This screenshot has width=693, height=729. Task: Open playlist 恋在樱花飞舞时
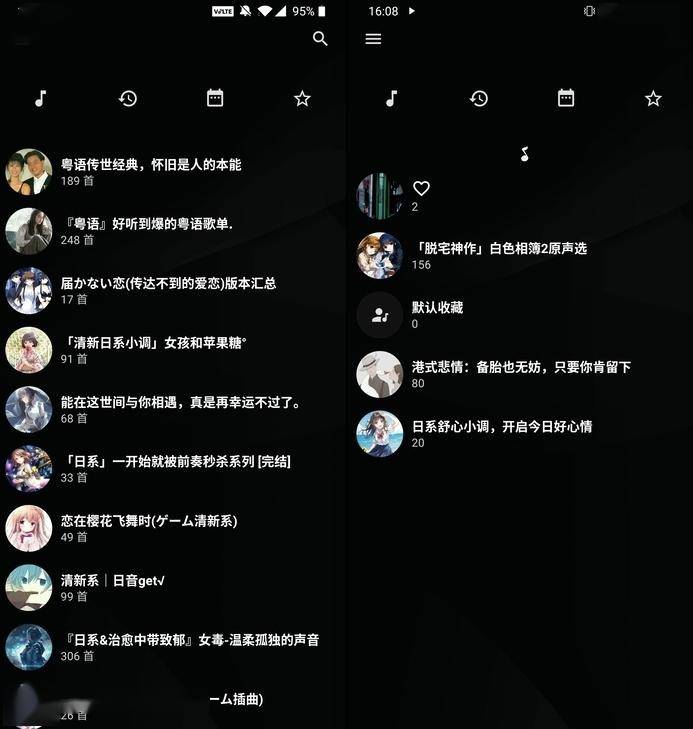(x=148, y=527)
